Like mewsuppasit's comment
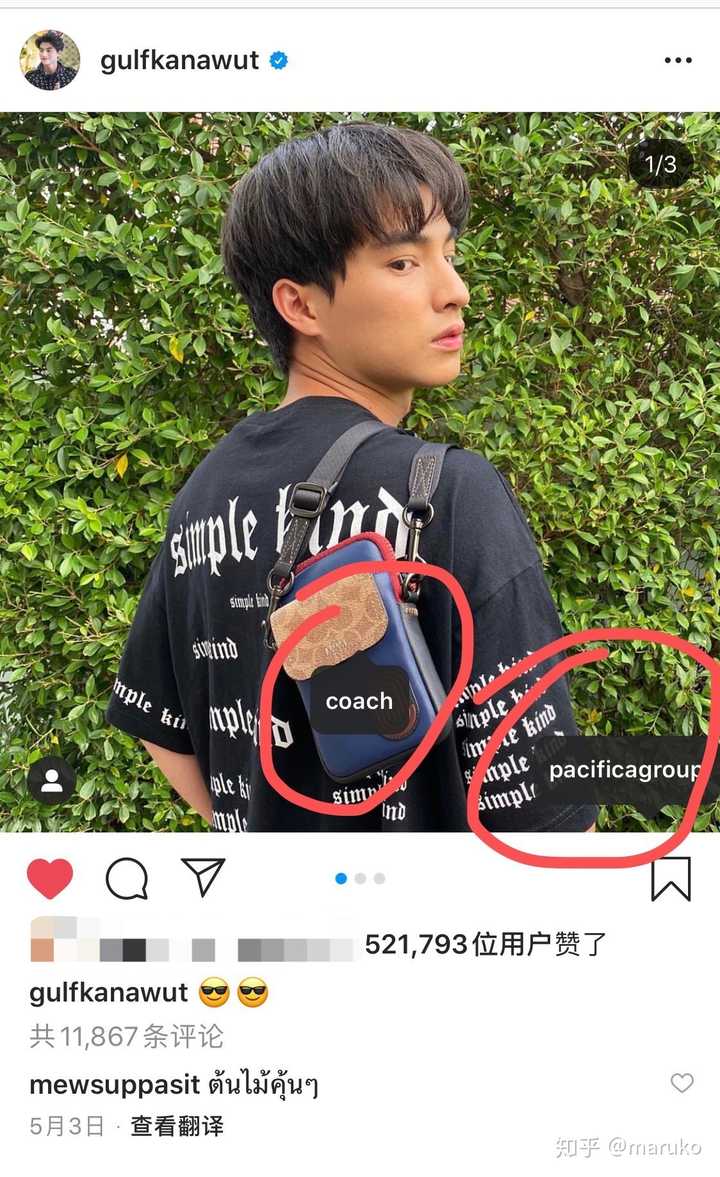The image size is (720, 1177). 682,1083
